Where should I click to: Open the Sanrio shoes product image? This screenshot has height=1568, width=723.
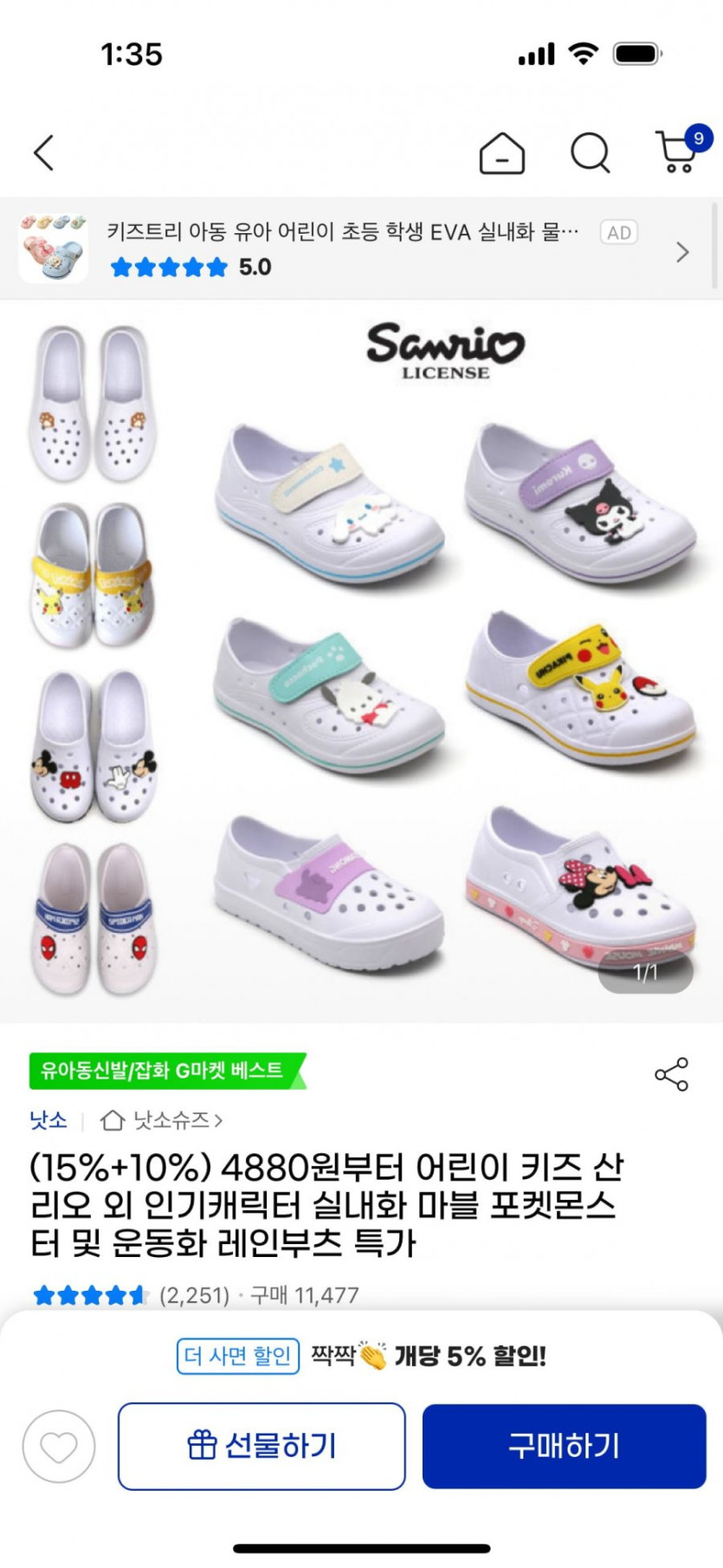[x=362, y=660]
